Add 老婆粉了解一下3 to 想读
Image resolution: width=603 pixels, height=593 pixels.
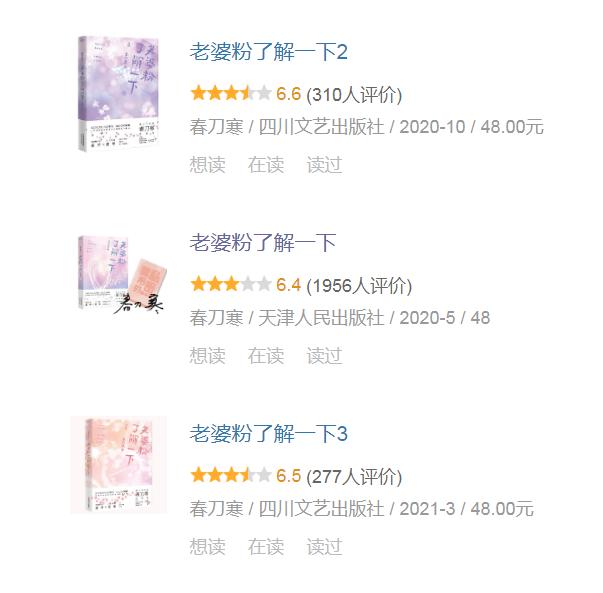(x=208, y=546)
